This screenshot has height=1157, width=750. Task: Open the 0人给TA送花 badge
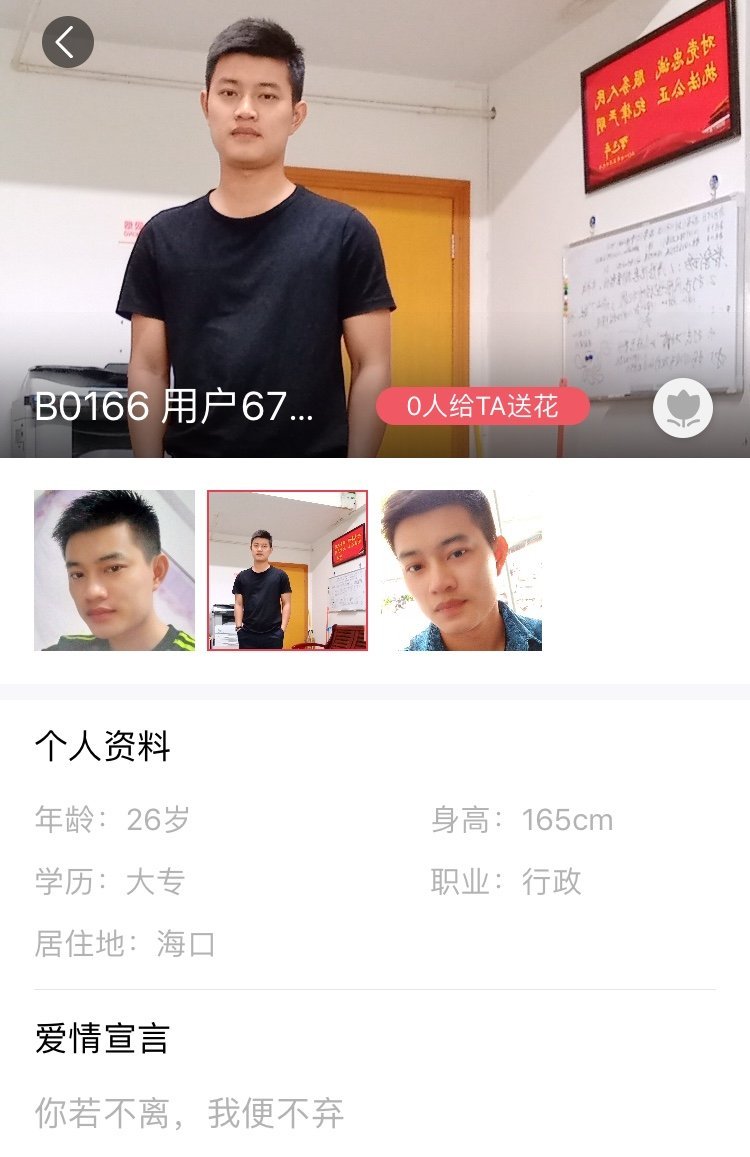pyautogui.click(x=482, y=407)
